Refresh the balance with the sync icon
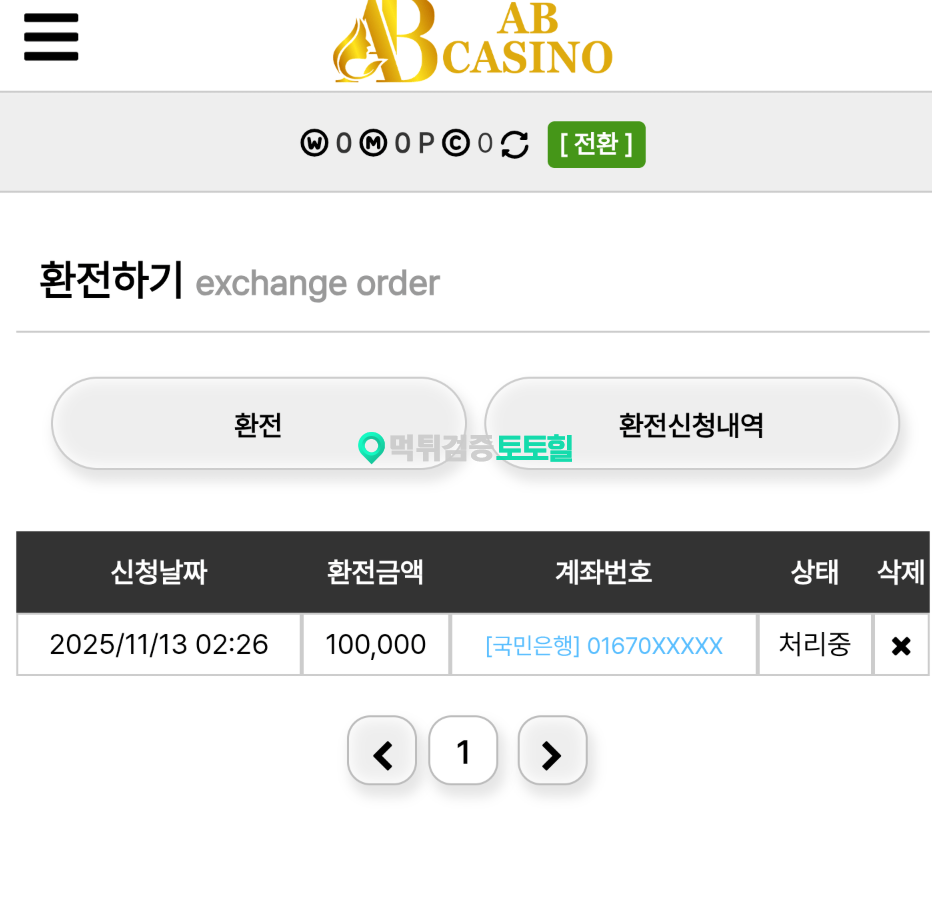The image size is (932, 898). (x=514, y=145)
